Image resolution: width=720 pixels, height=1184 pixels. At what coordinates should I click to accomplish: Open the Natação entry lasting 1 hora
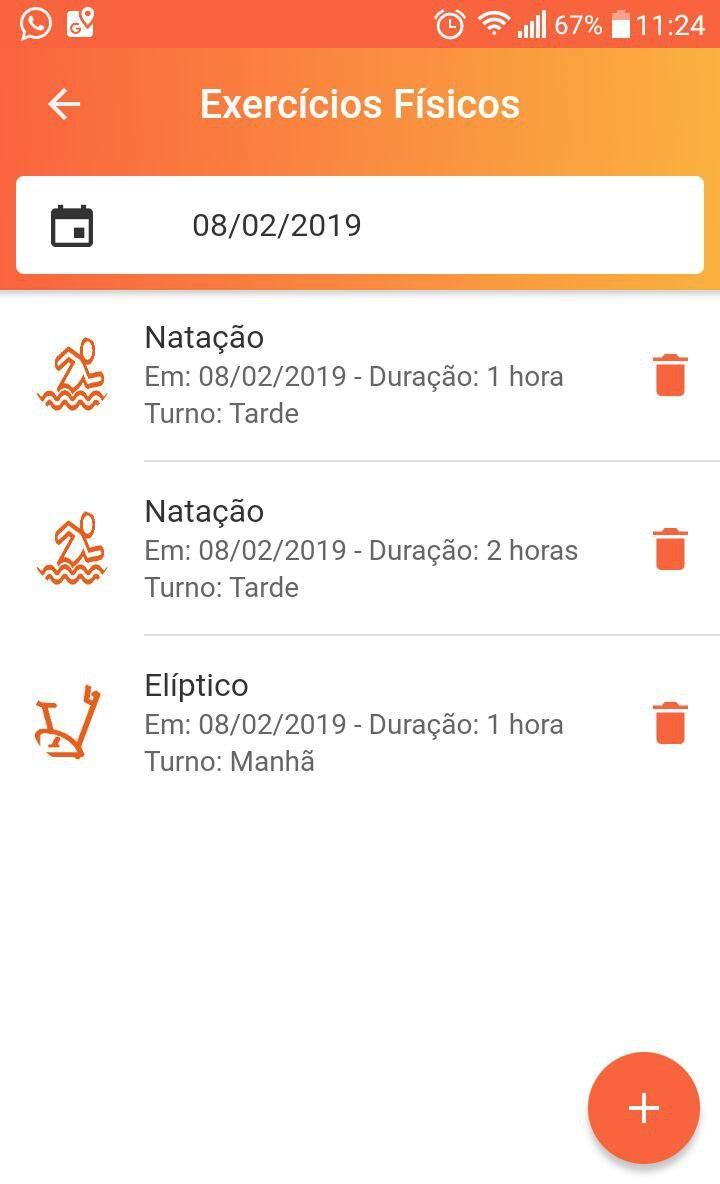click(x=360, y=375)
